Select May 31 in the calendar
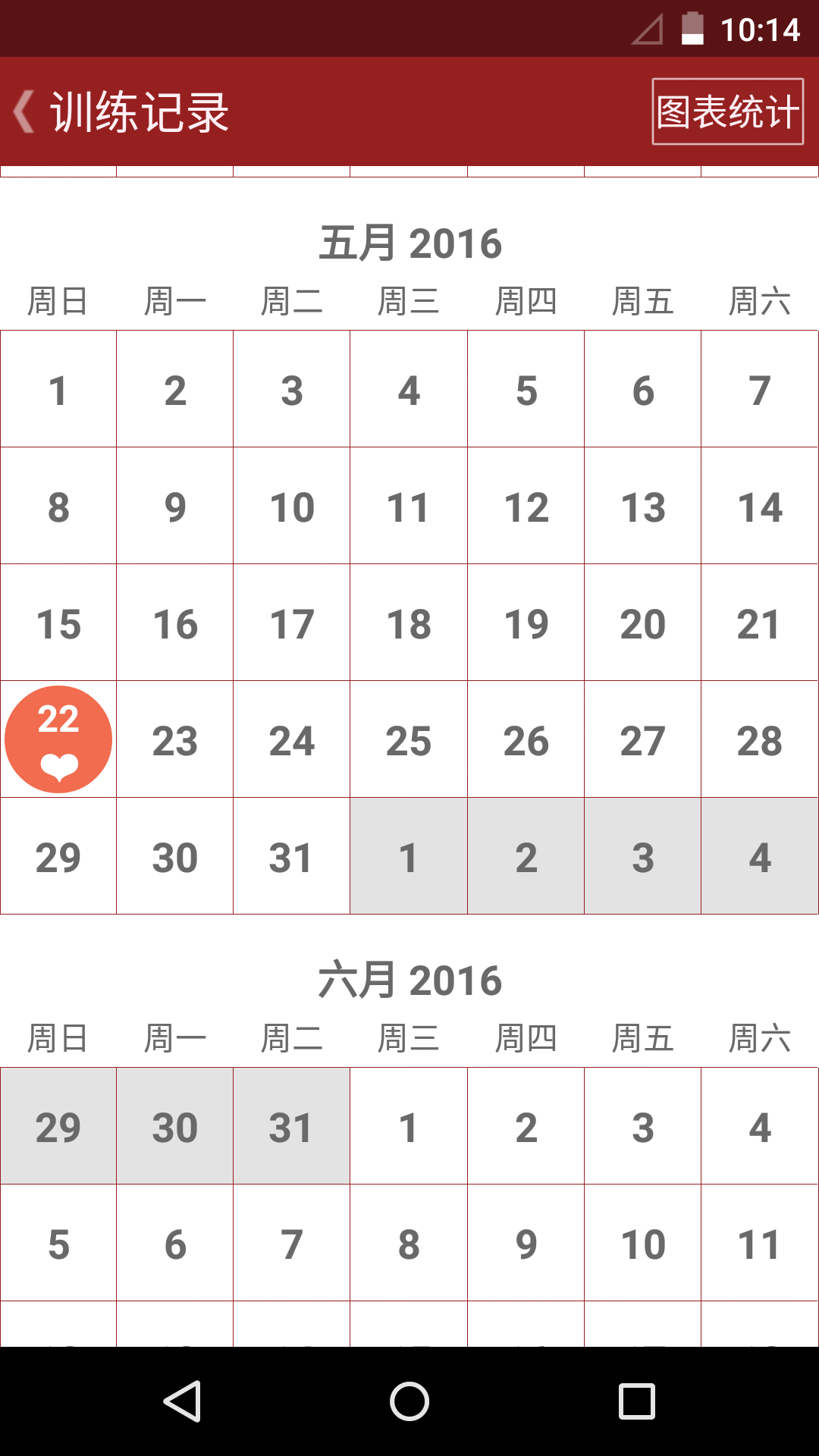 coord(292,857)
